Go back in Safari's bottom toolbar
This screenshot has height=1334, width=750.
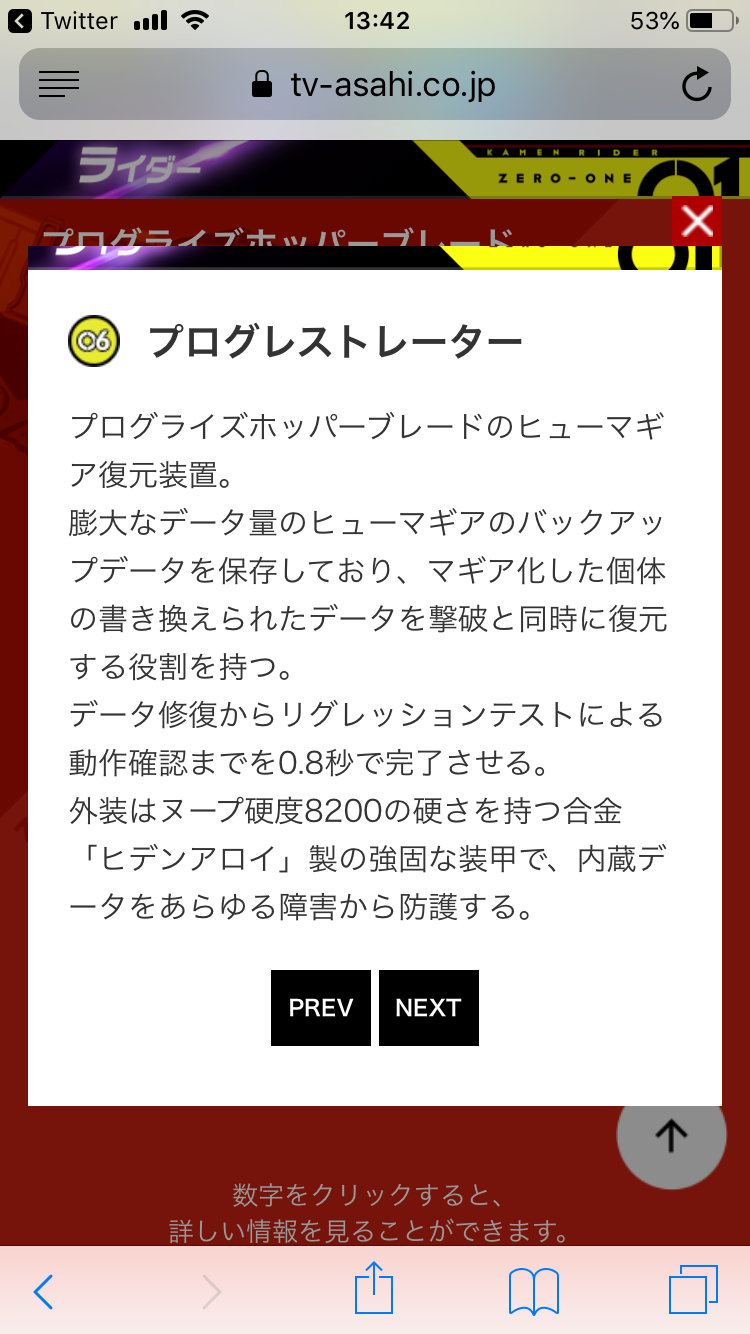click(43, 1292)
